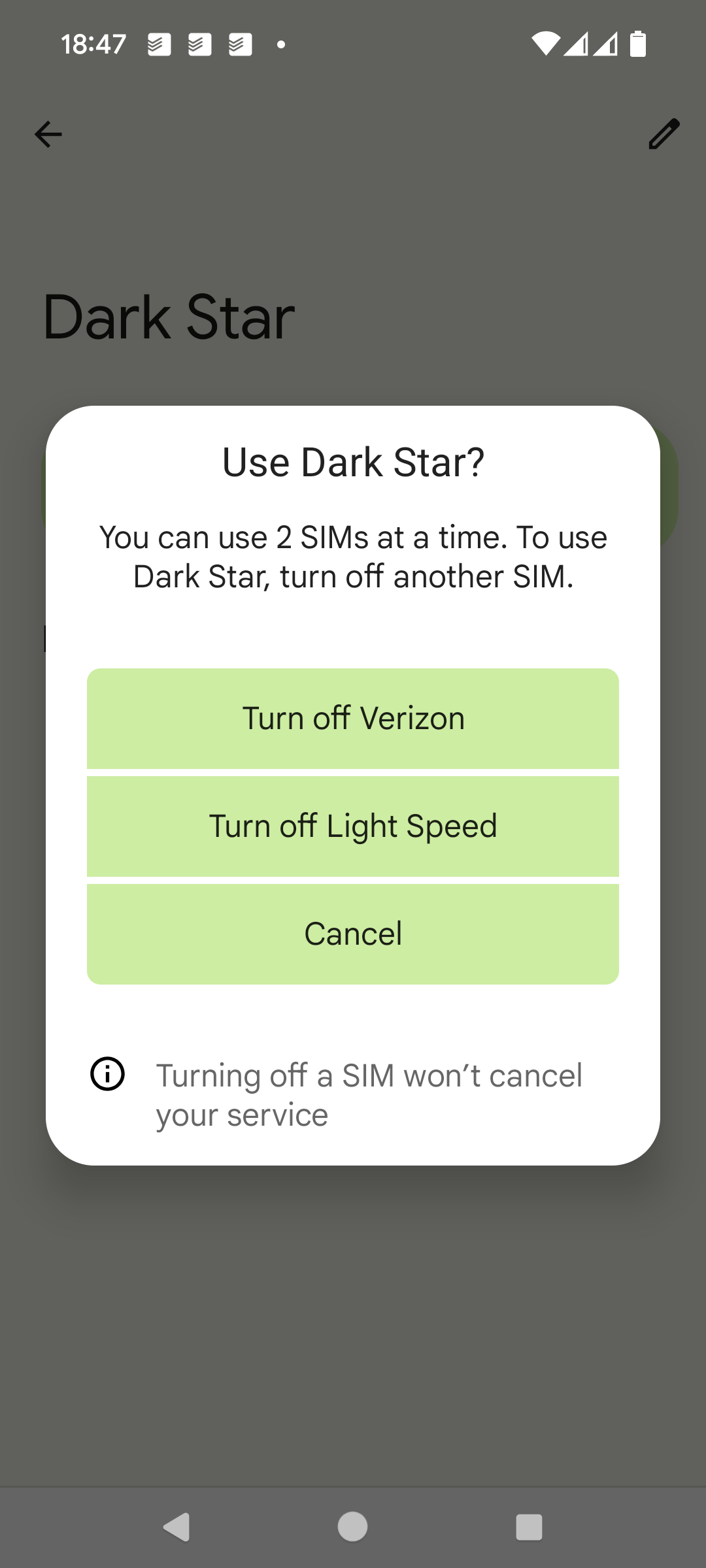The image size is (706, 1568).
Task: Cancel the Use Dark Star dialog
Action: pos(353,934)
